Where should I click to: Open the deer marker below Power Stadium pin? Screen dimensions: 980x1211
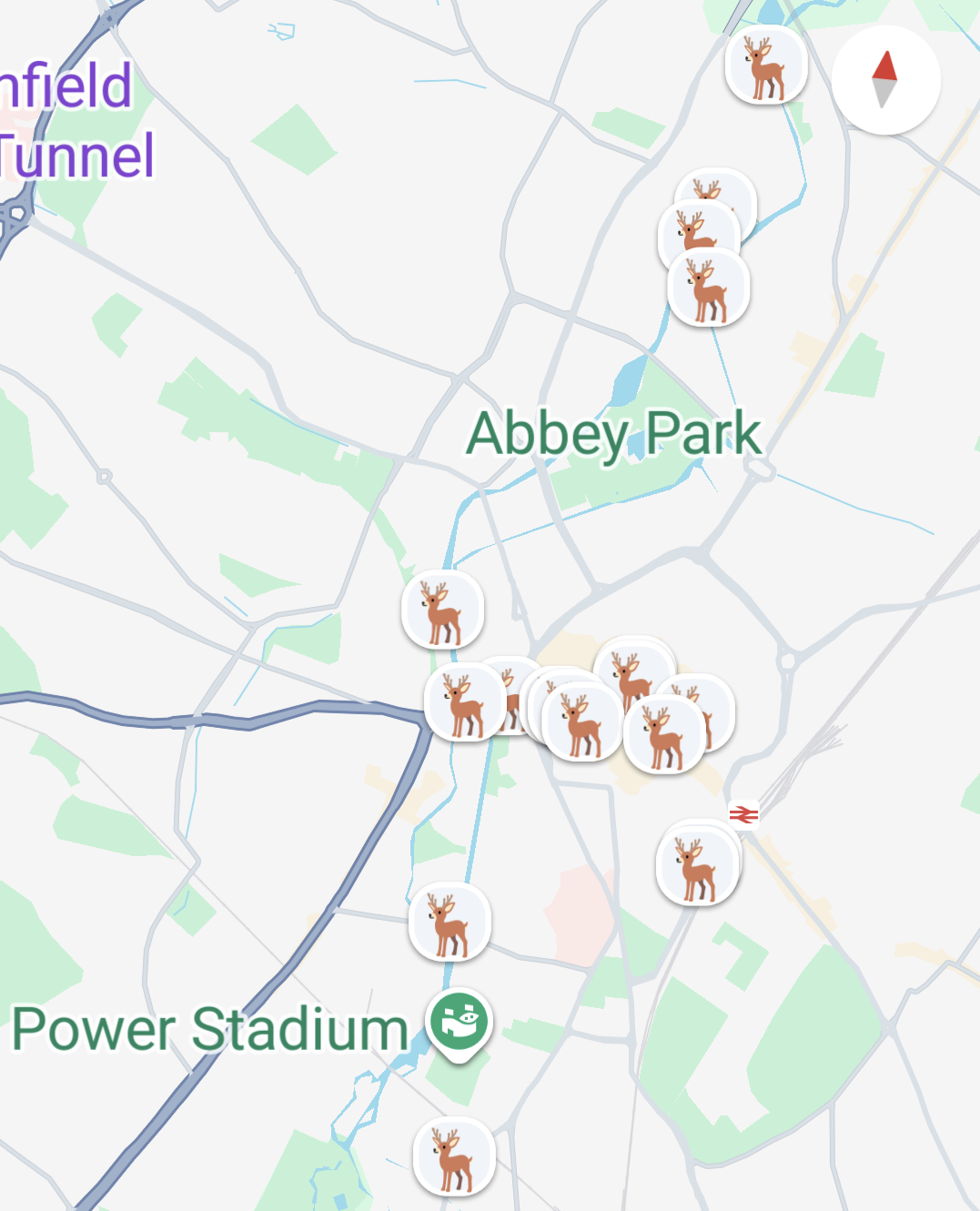454,1156
